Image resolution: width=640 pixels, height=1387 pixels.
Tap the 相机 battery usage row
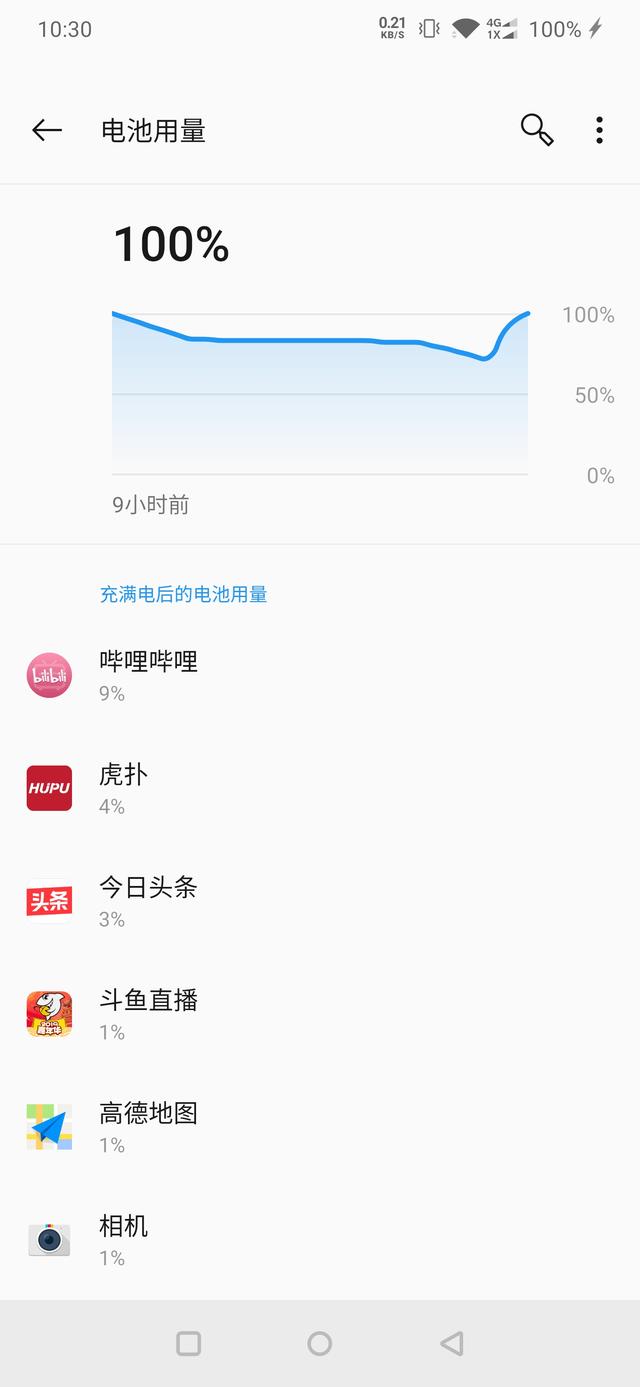click(x=320, y=1240)
